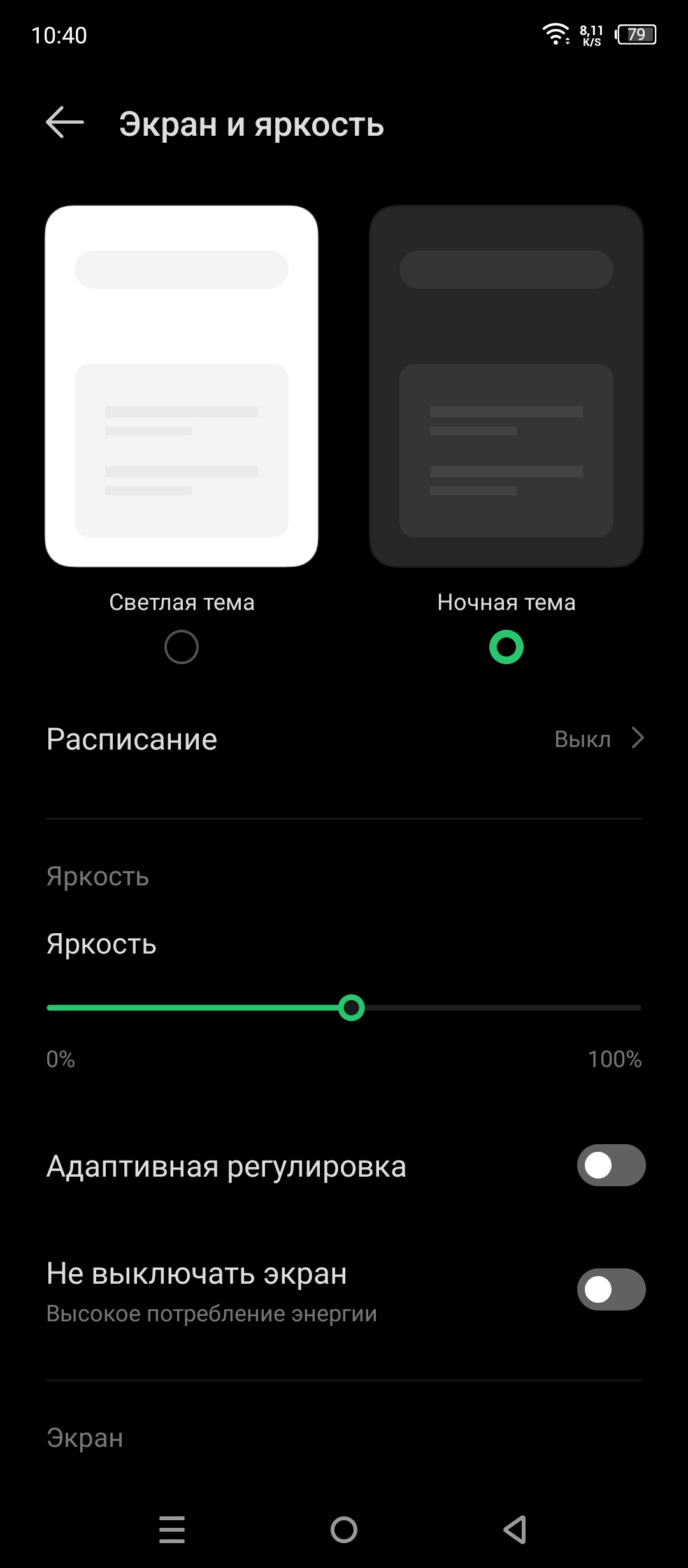Open recent apps from navigation bar
Screen dimensions: 688x1568
172,1529
